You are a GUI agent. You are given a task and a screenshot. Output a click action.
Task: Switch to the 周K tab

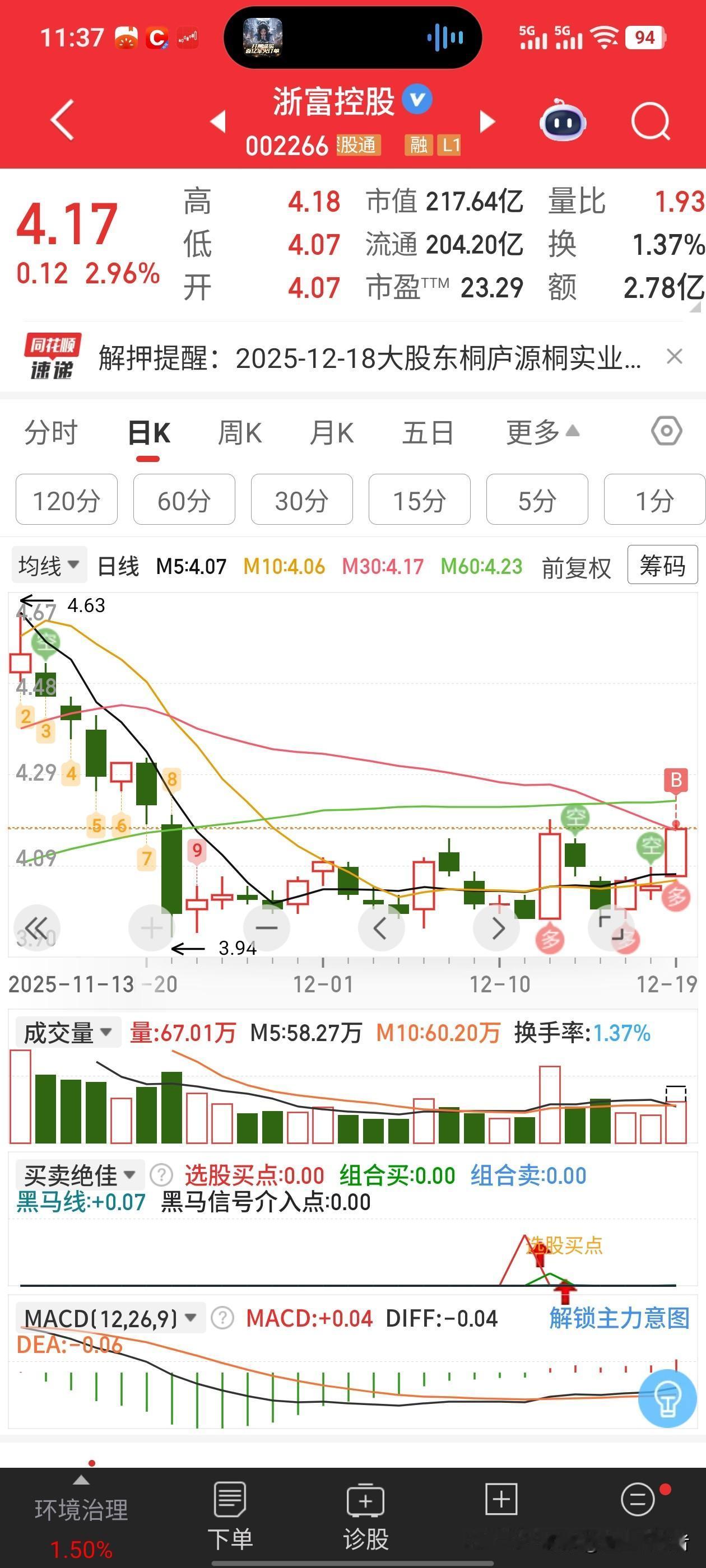point(239,433)
